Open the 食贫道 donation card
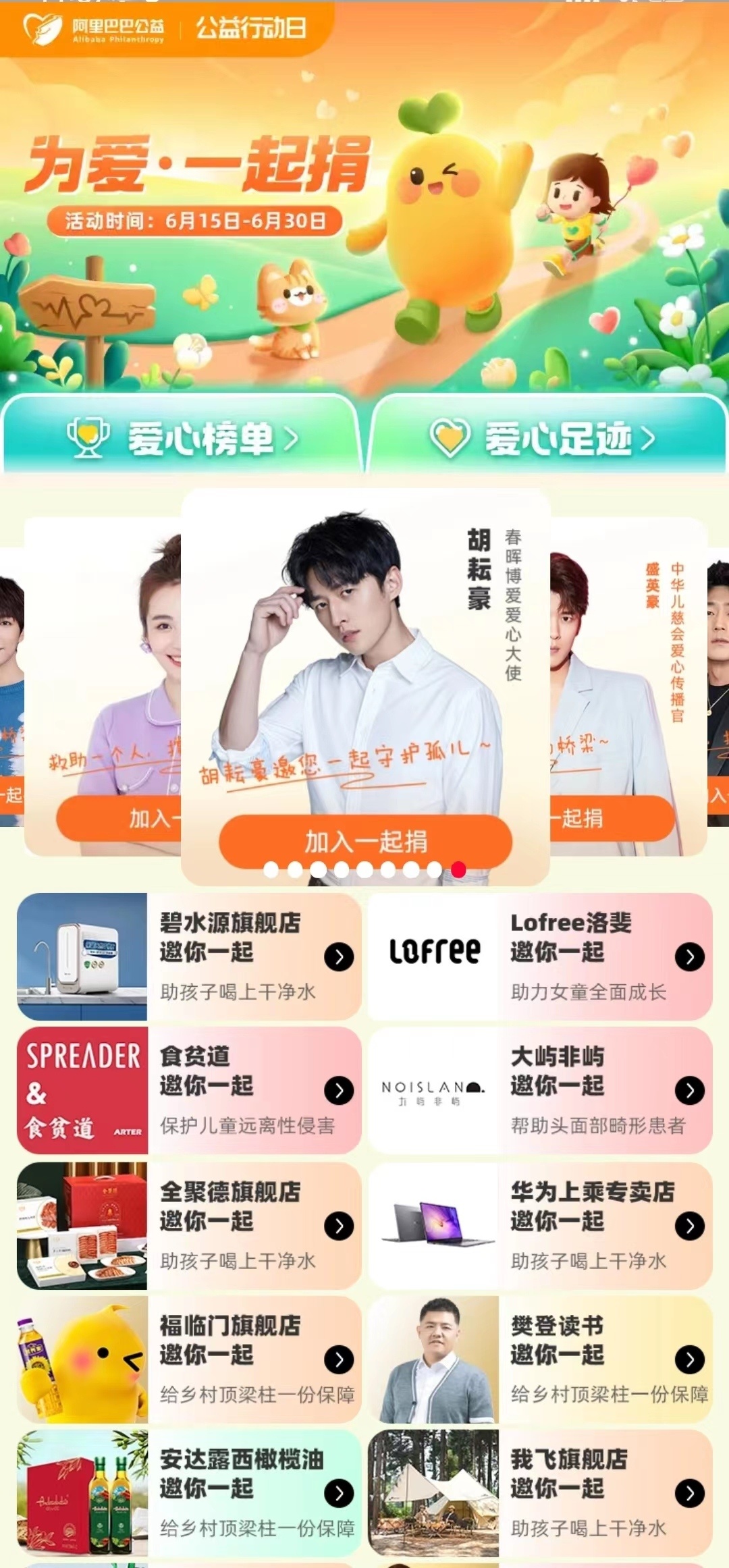 189,1090
